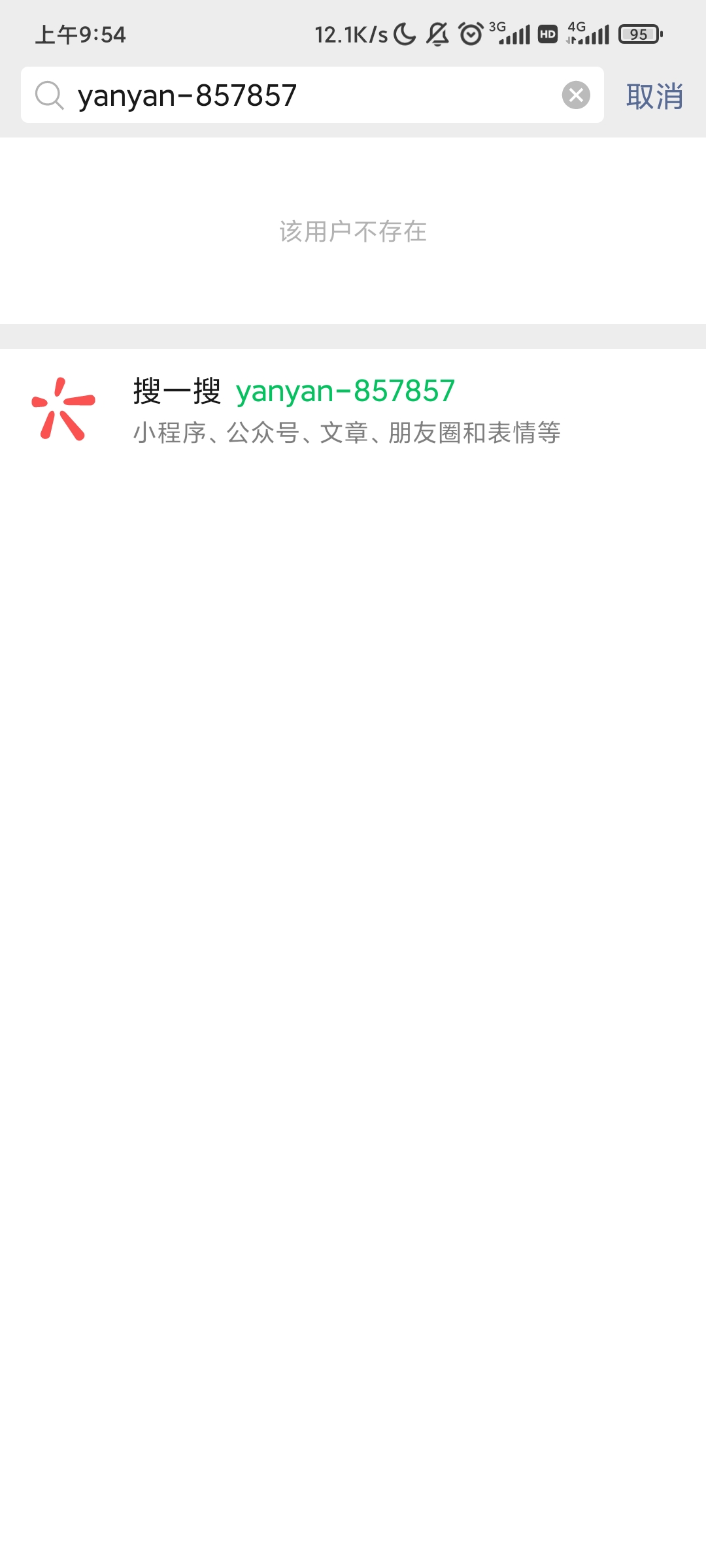The height and width of the screenshot is (1568, 706).
Task: Cancel the search with 取消
Action: tap(654, 97)
